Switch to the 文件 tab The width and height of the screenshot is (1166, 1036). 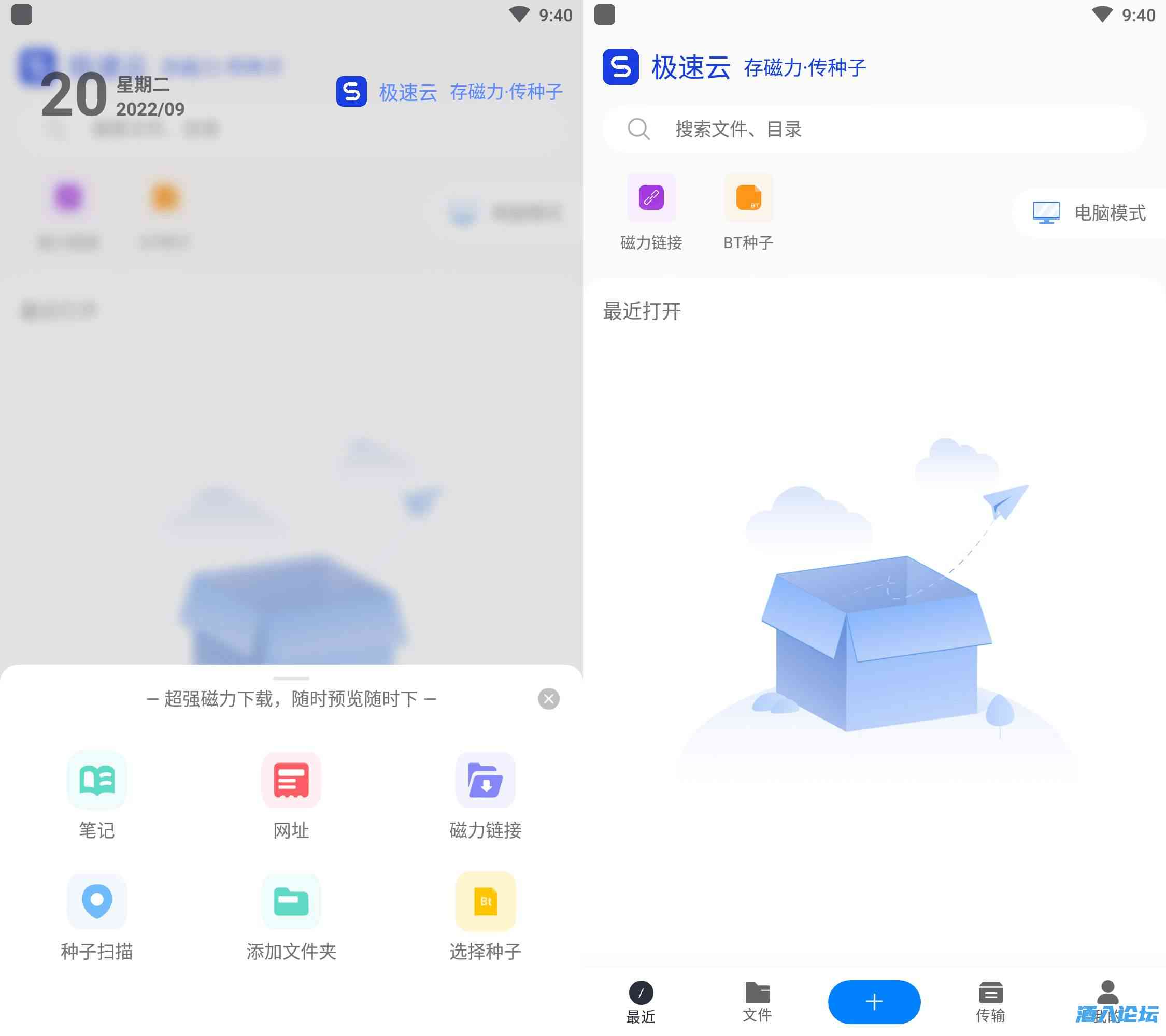click(x=757, y=1002)
